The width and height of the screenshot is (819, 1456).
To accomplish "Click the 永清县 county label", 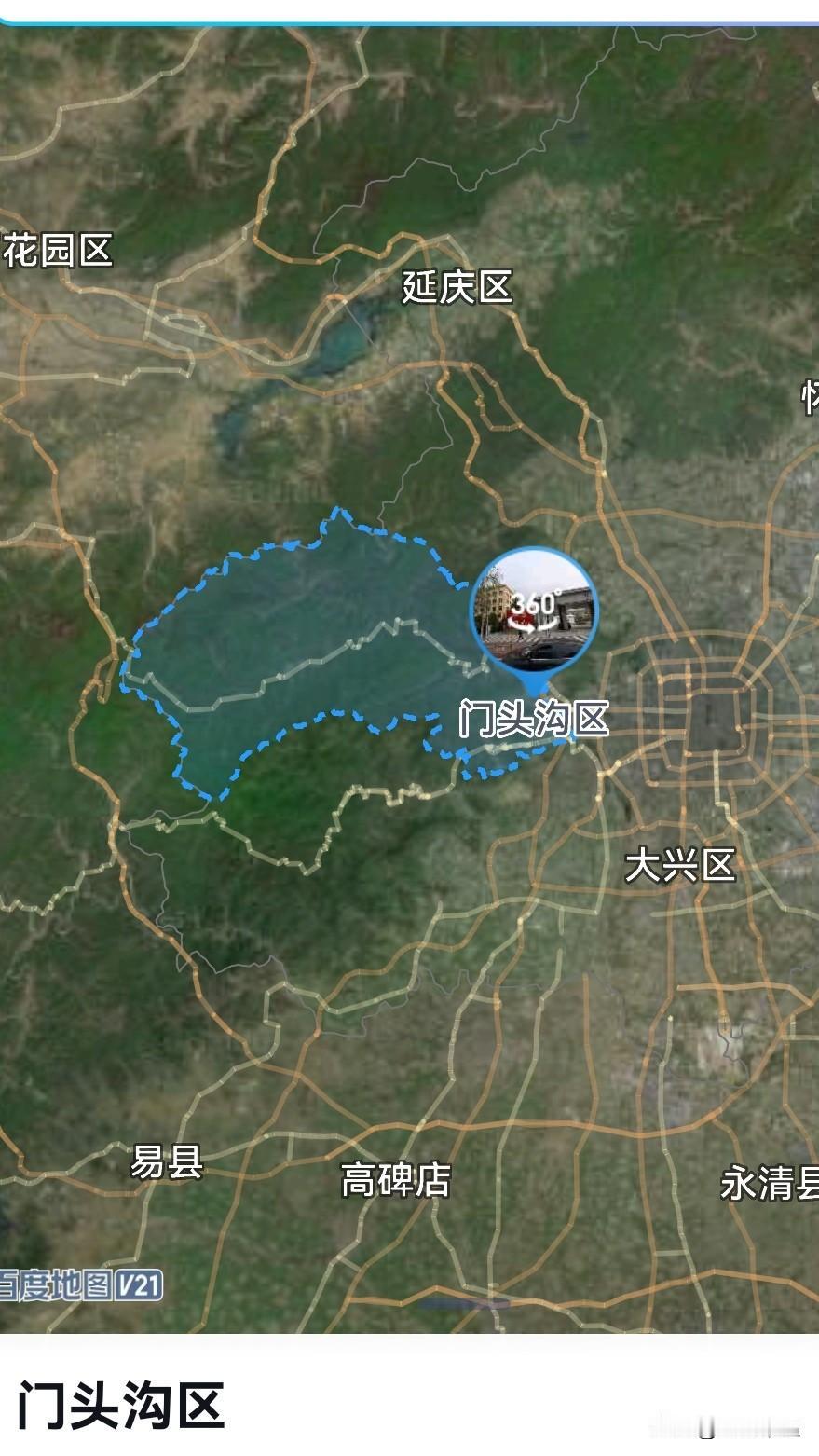I will (x=768, y=1184).
